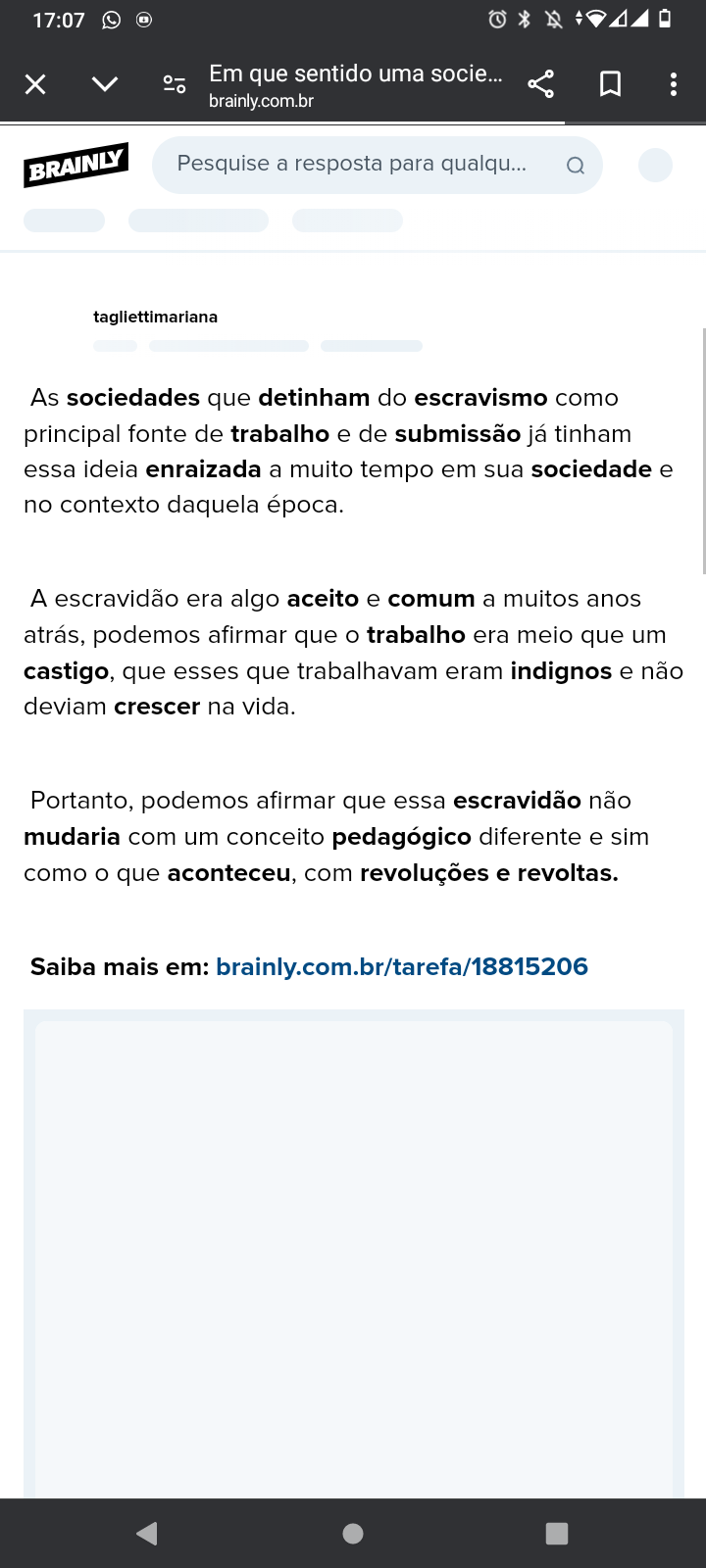Bookmark this page in the browser
Viewport: 706px width, 1568px height.
point(610,85)
